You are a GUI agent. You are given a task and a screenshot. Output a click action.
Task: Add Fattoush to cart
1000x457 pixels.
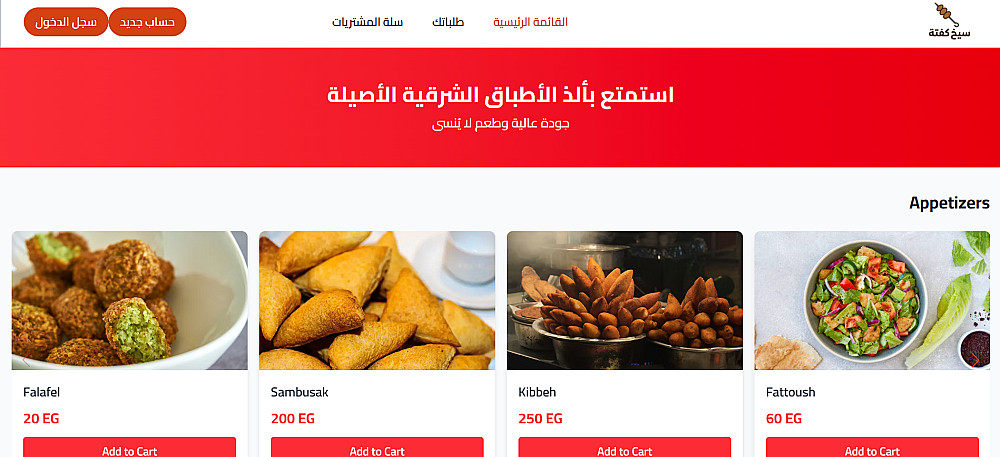pyautogui.click(x=872, y=449)
